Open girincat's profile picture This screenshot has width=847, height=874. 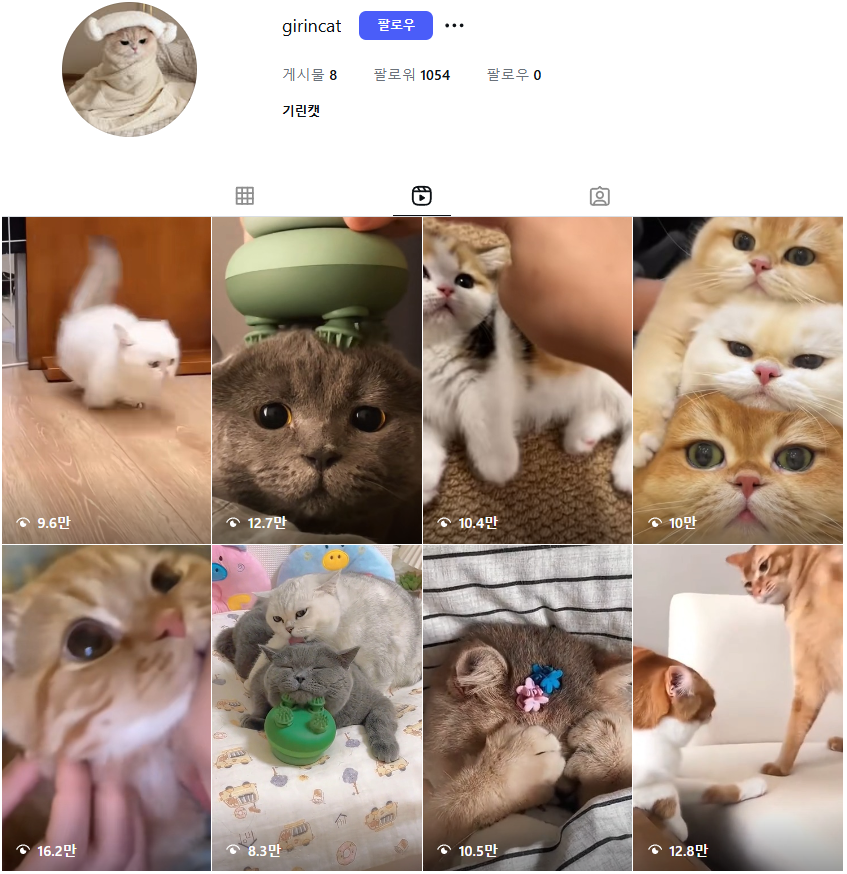129,69
